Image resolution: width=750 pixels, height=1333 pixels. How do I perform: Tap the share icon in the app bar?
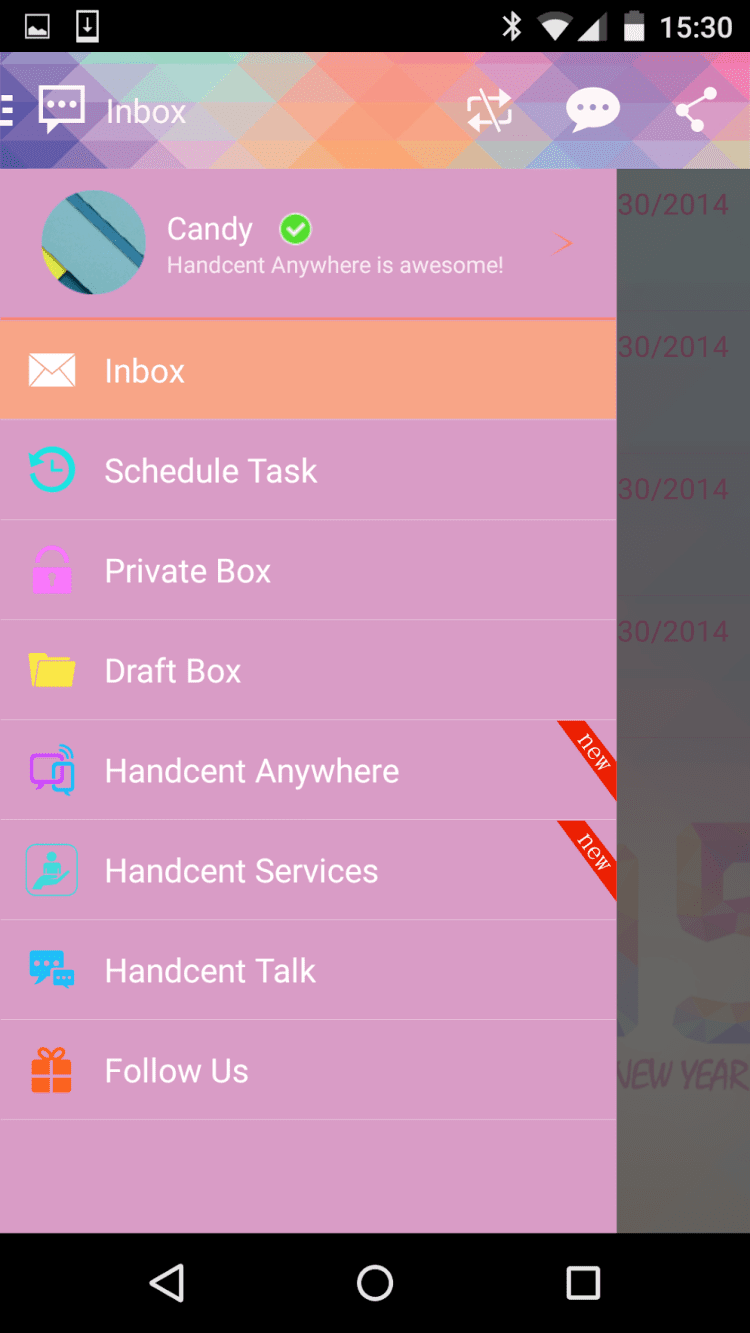696,110
